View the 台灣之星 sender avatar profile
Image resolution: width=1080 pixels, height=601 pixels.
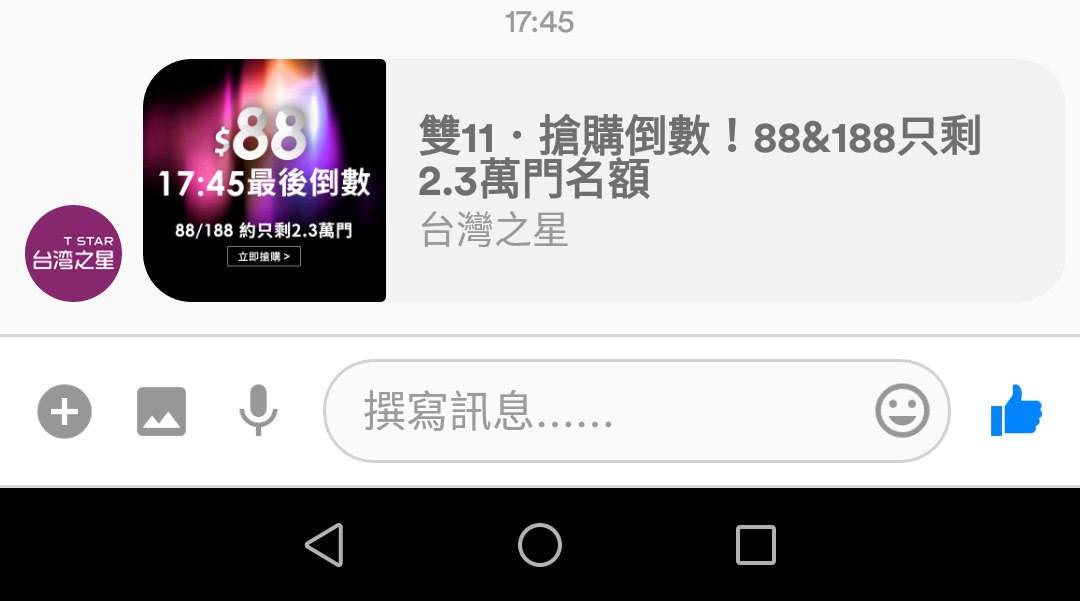[73, 253]
